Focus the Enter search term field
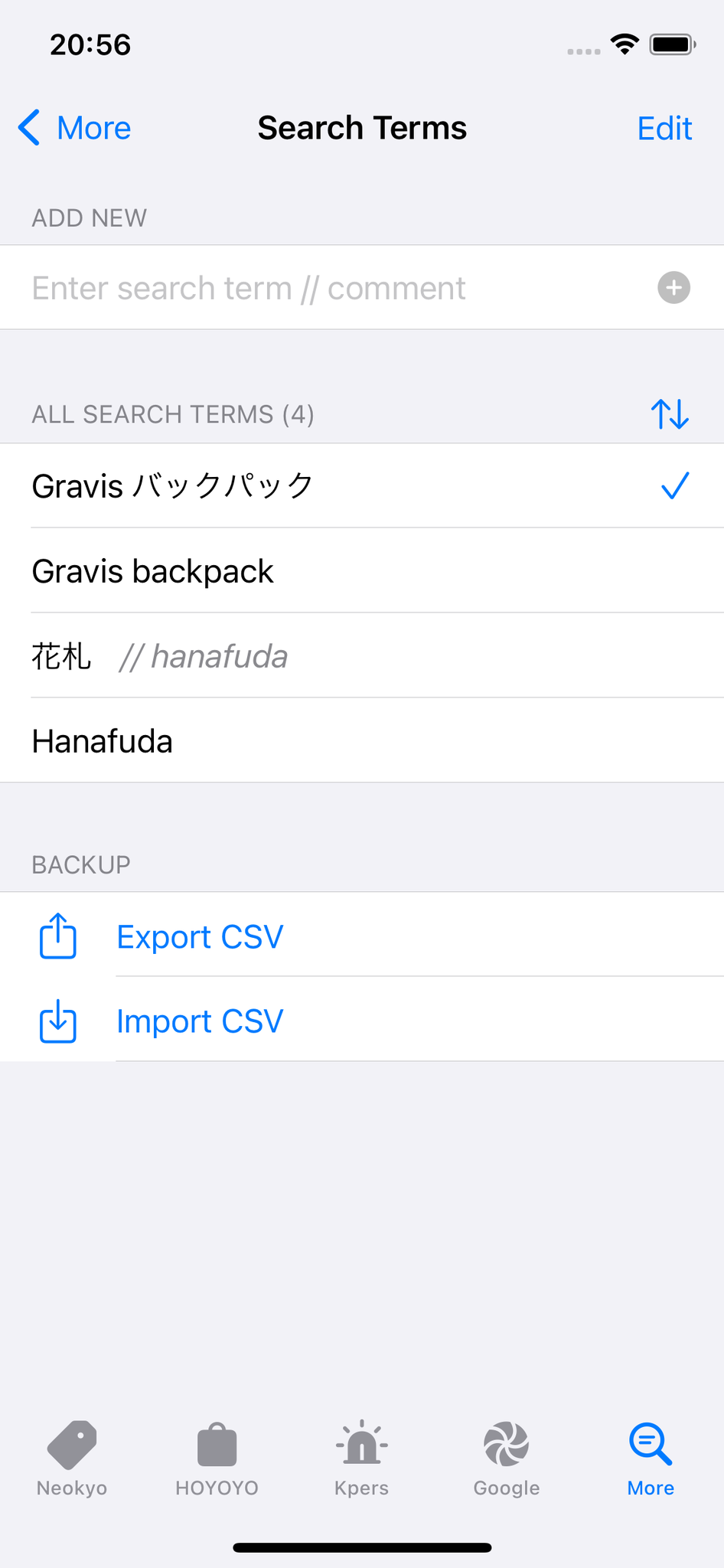The image size is (724, 1568). click(337, 288)
